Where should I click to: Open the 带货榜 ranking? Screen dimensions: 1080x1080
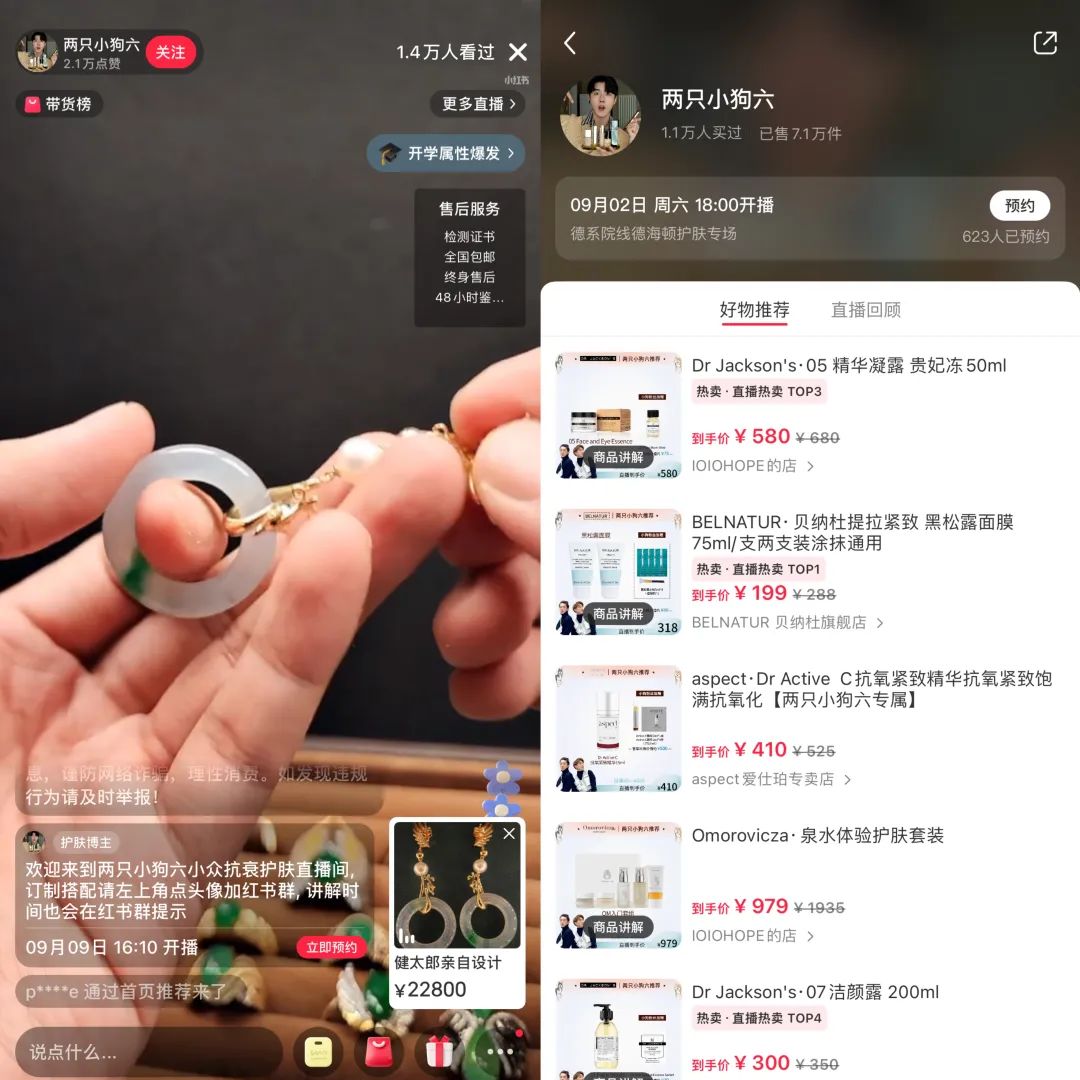pos(59,104)
